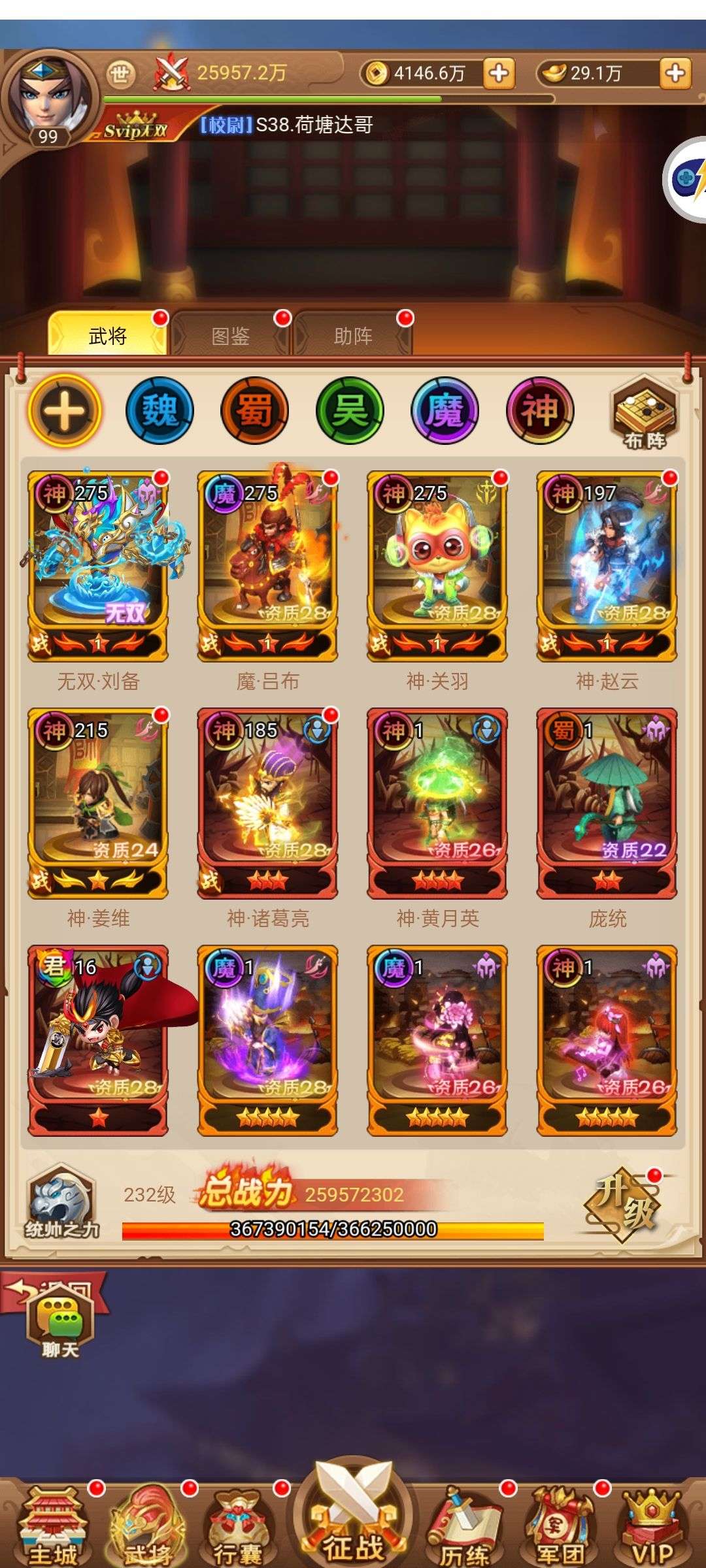This screenshot has height=1568, width=706.
Task: Show only 魔 faction heroes
Action: coord(445,411)
